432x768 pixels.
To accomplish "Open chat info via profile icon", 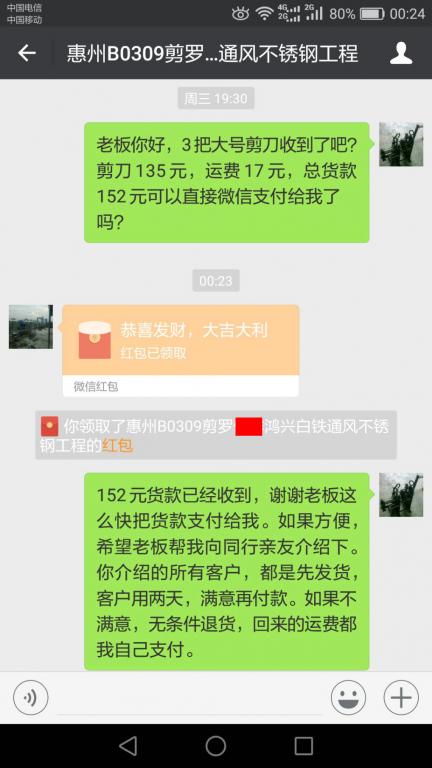I will 401,53.
